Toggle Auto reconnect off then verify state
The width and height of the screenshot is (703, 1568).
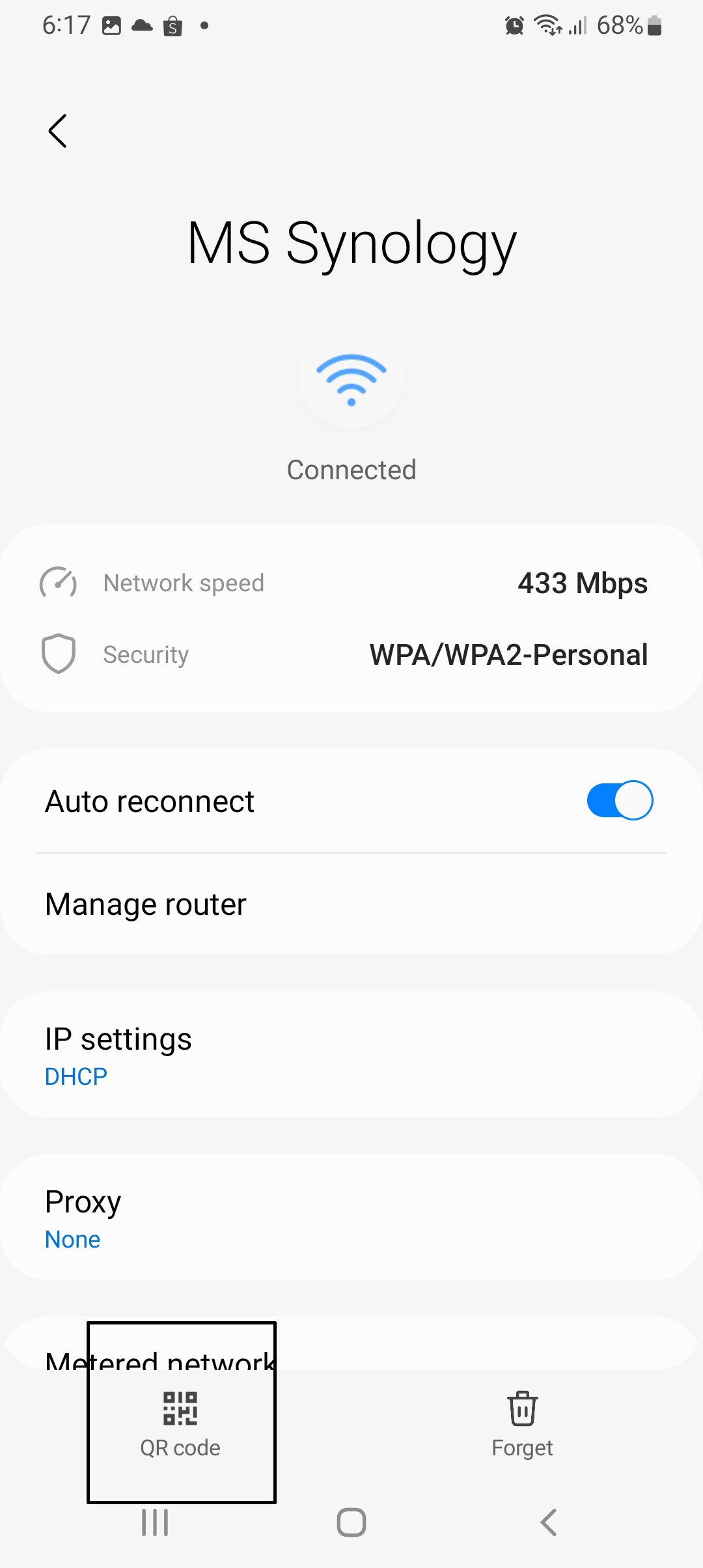click(x=618, y=800)
